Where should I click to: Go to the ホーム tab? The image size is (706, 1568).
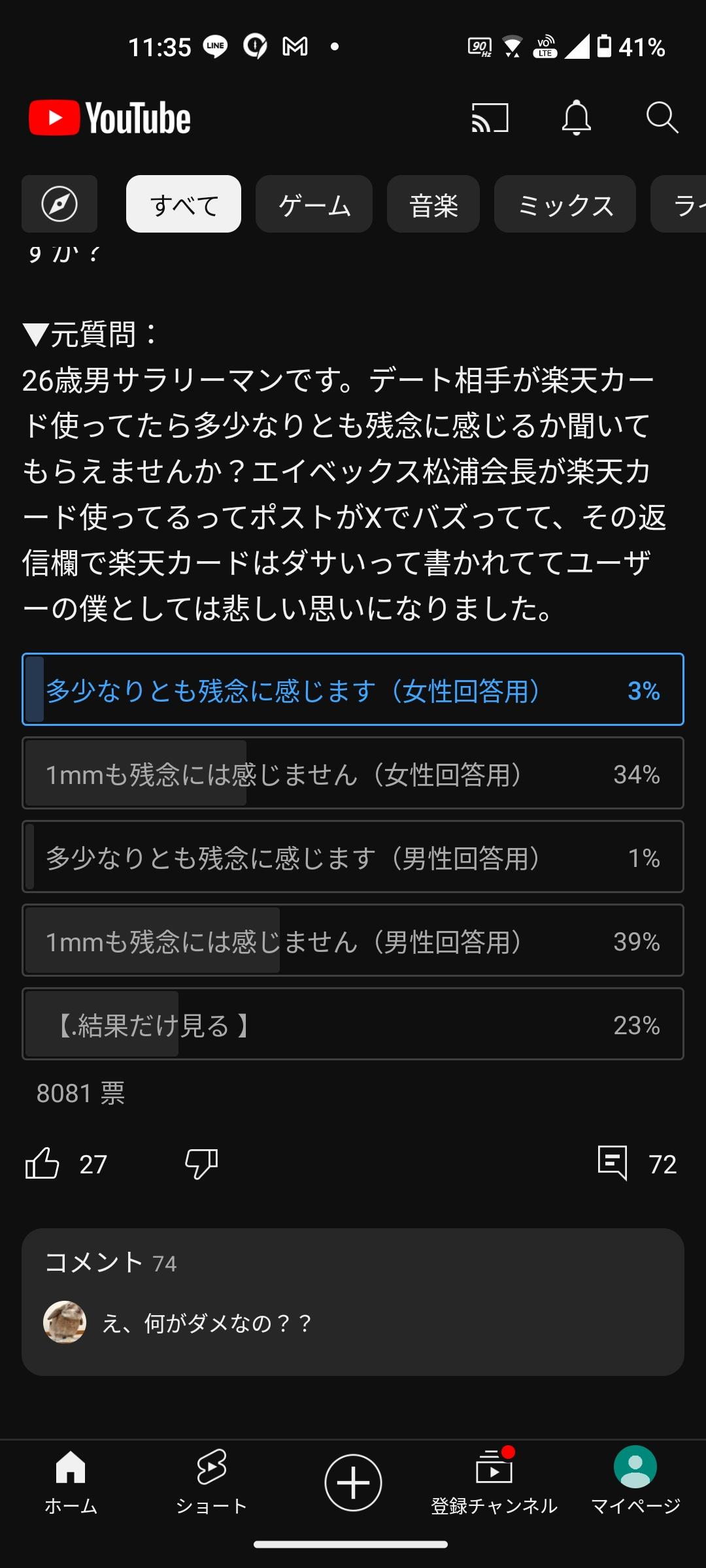[71, 1482]
